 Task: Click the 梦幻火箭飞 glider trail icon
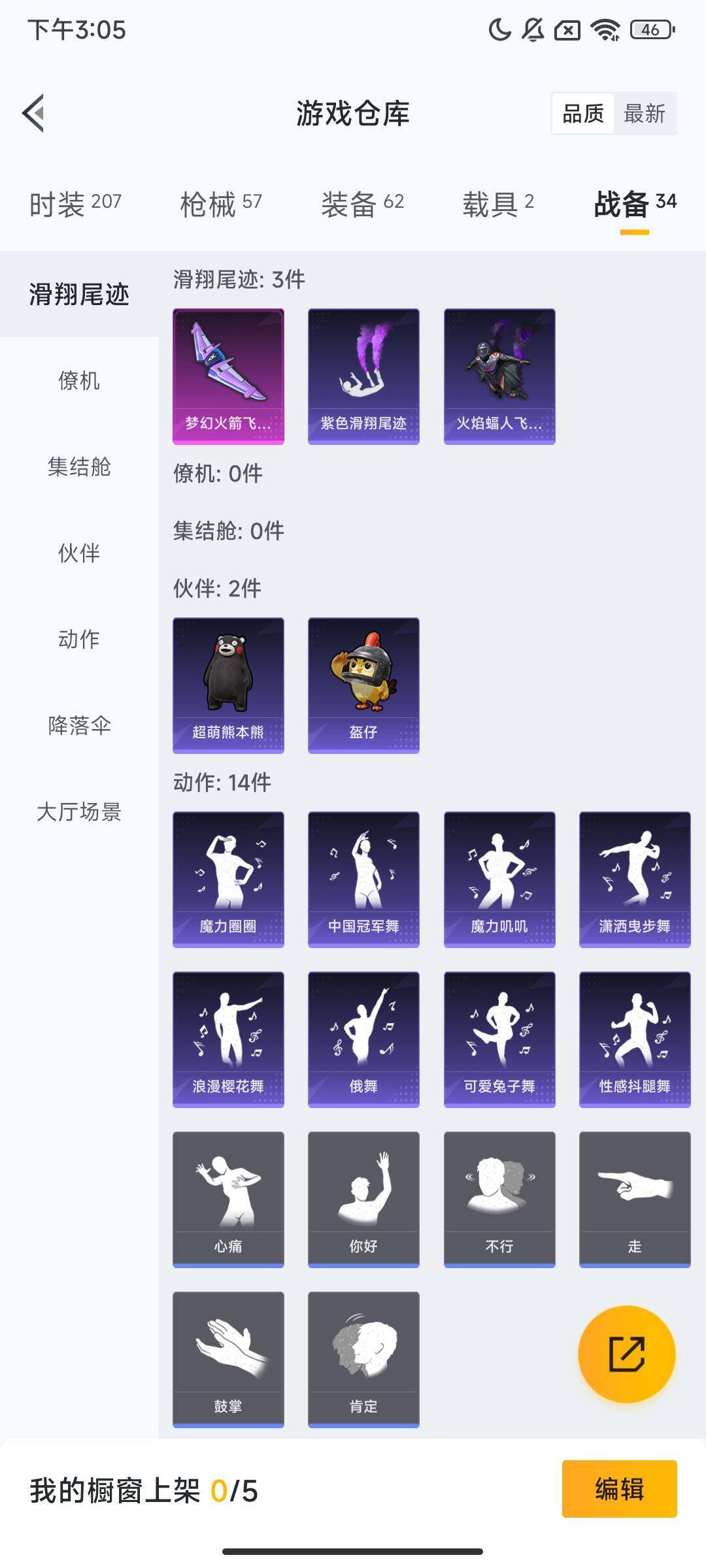tap(228, 376)
